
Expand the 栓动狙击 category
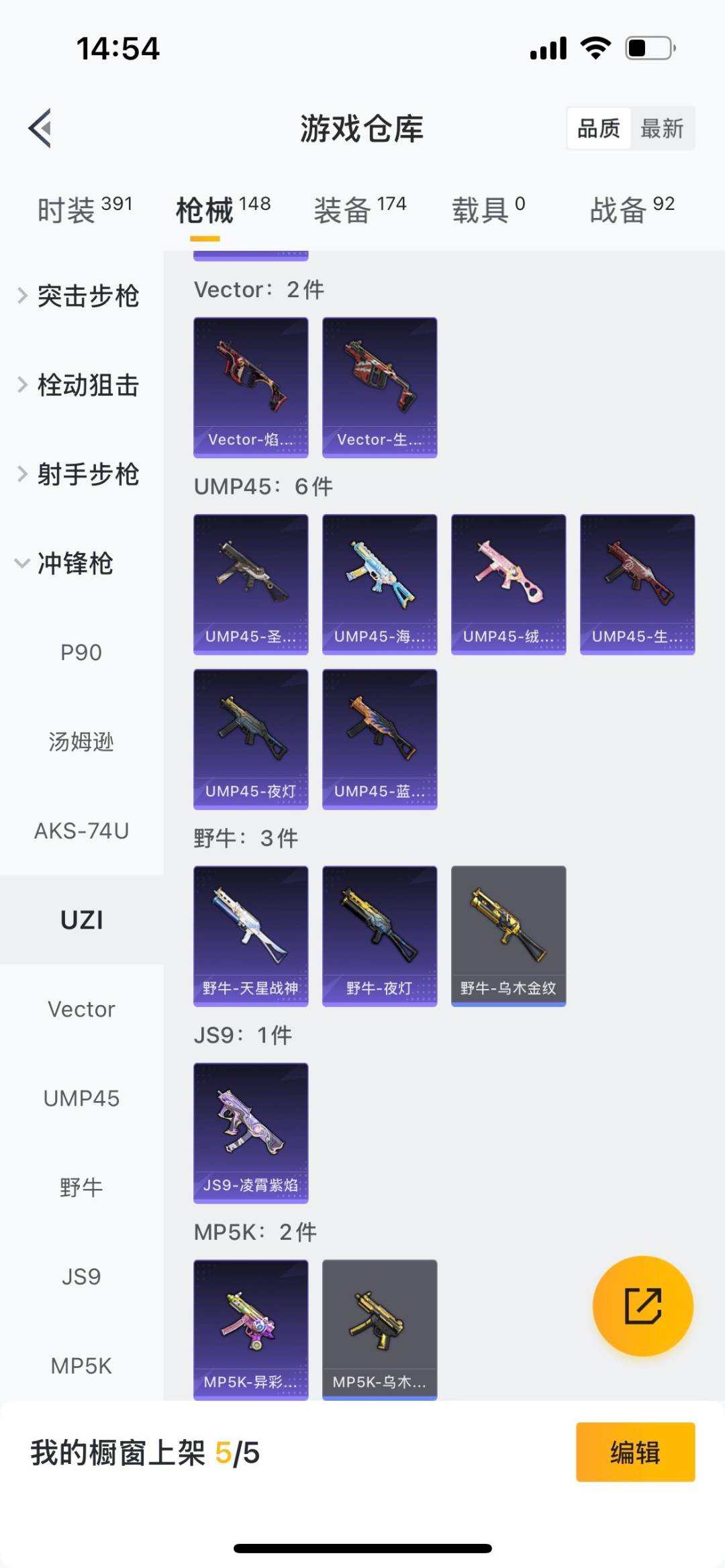pos(89,385)
